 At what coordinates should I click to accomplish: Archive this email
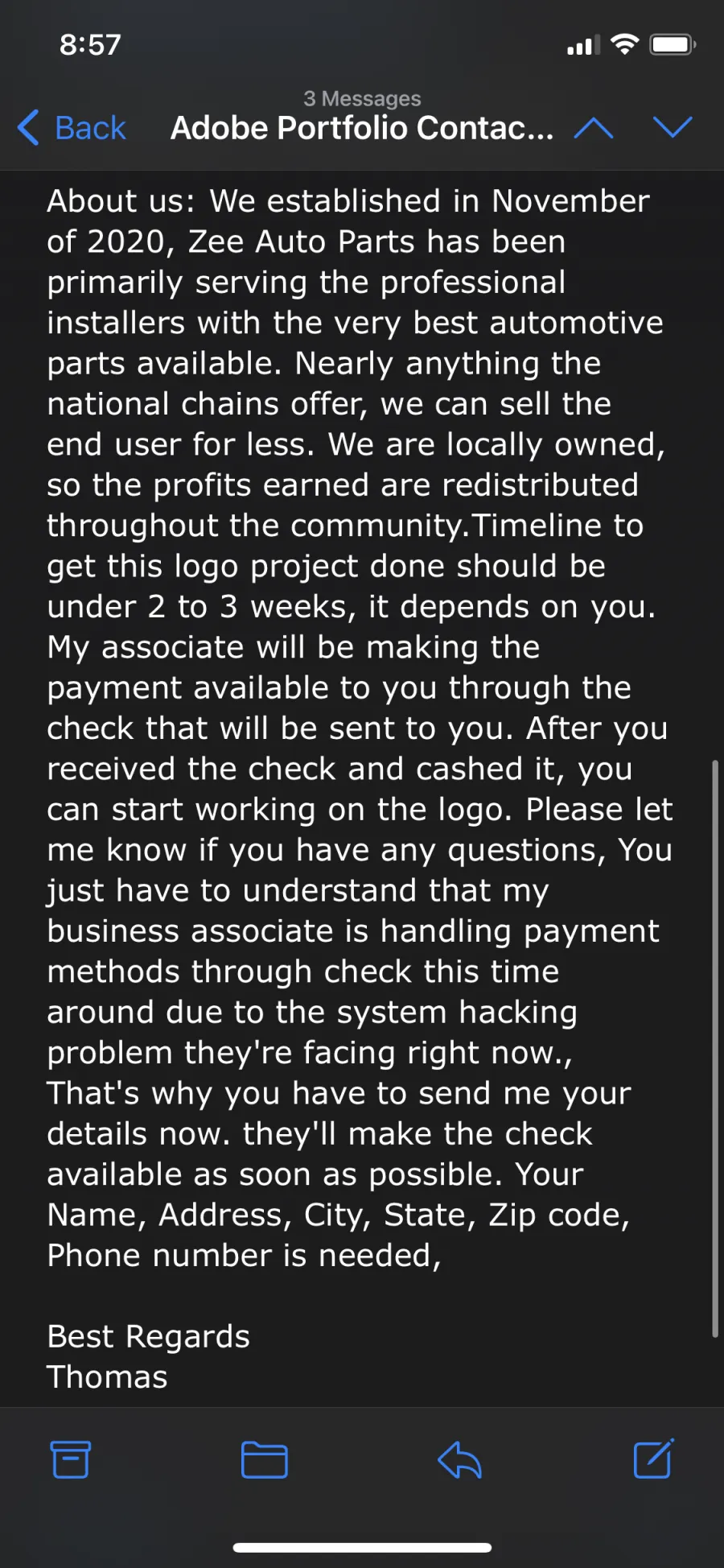pyautogui.click(x=71, y=1459)
